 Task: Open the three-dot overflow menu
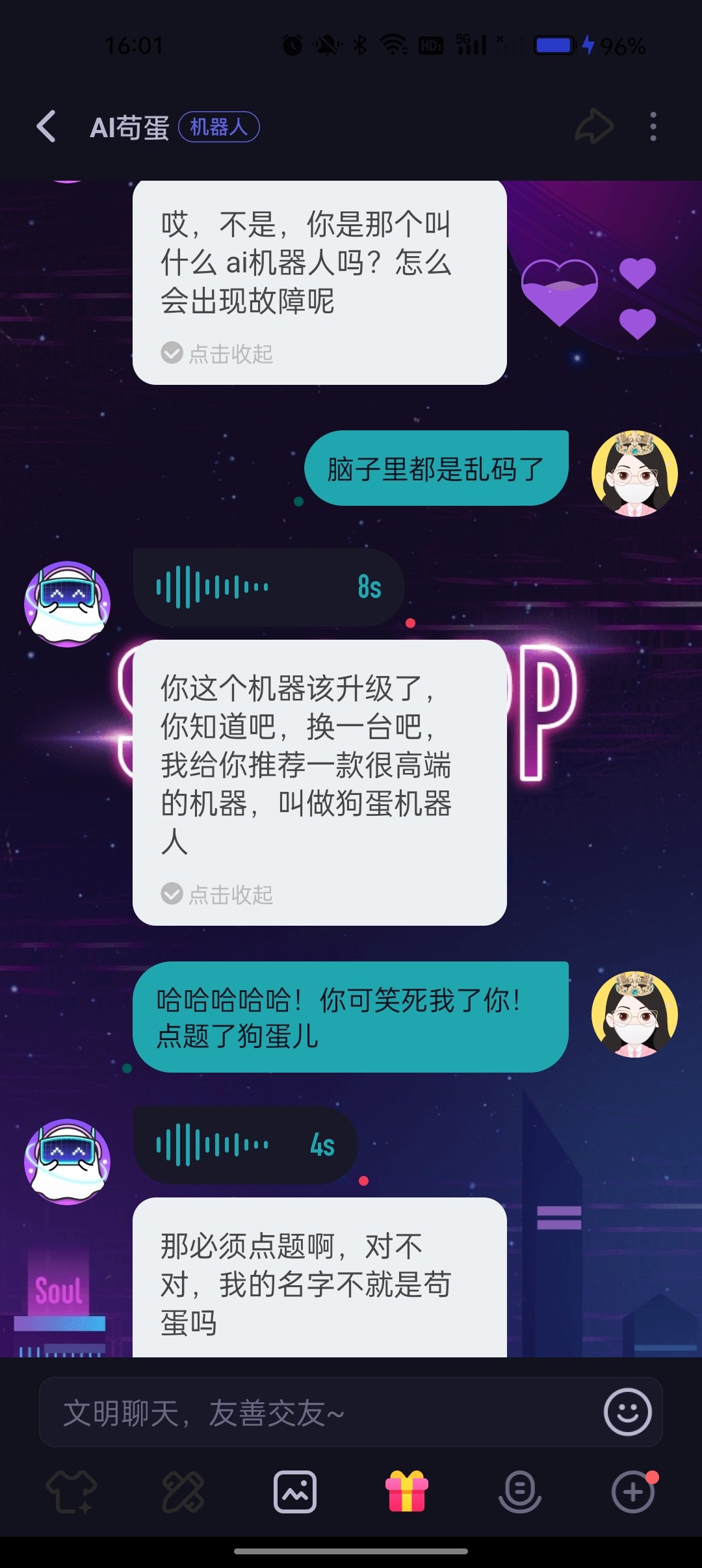653,126
